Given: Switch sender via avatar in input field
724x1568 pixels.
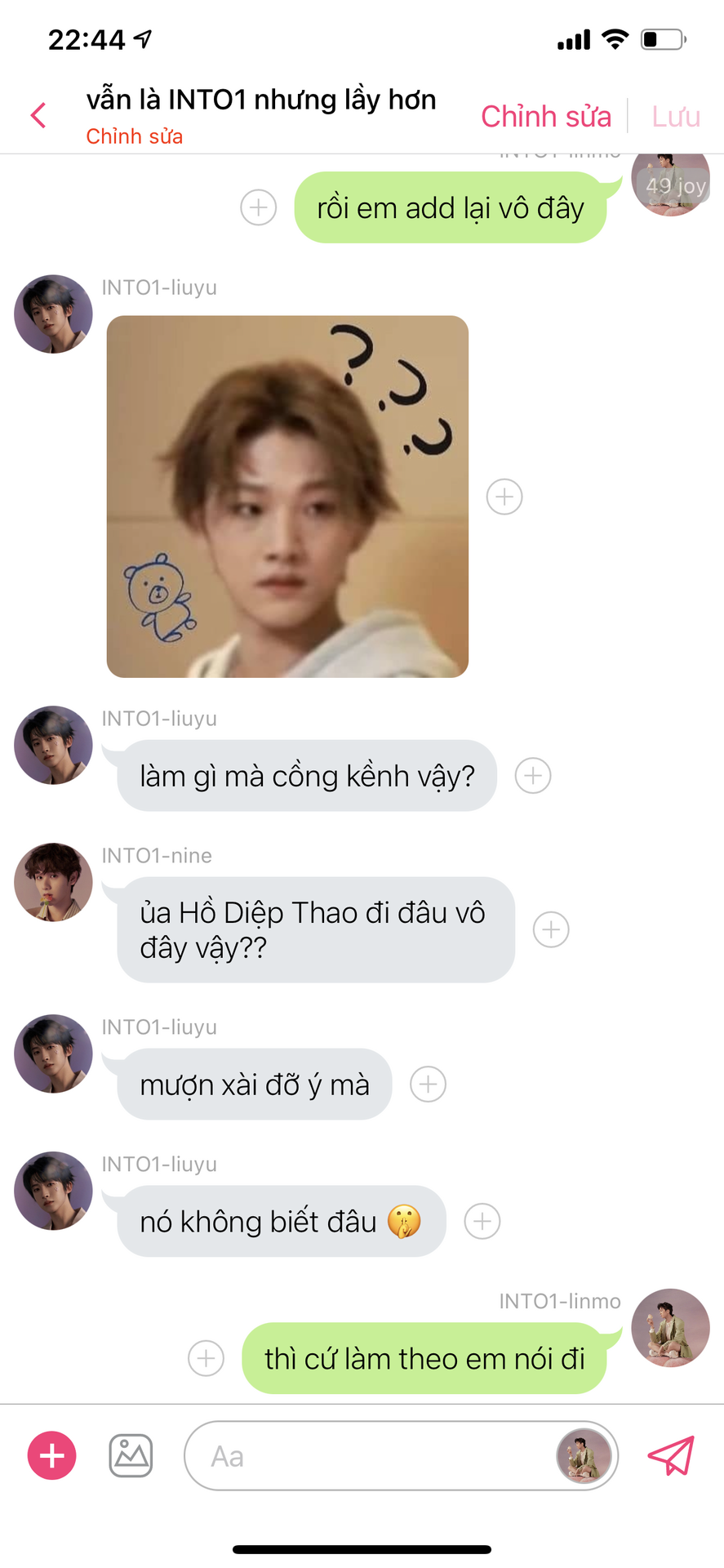Looking at the screenshot, I should [584, 1456].
